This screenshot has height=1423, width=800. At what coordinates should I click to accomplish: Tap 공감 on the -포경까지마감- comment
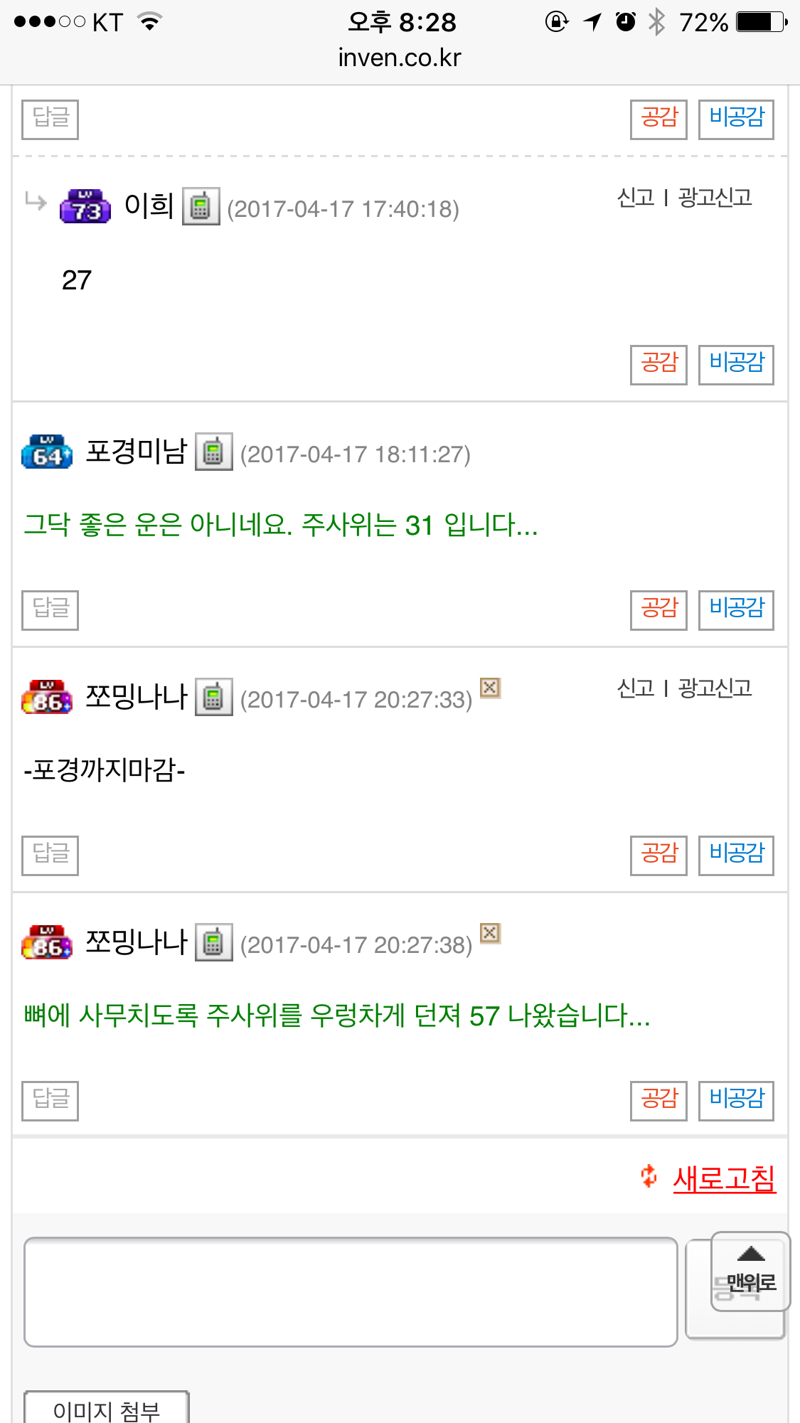(x=658, y=855)
